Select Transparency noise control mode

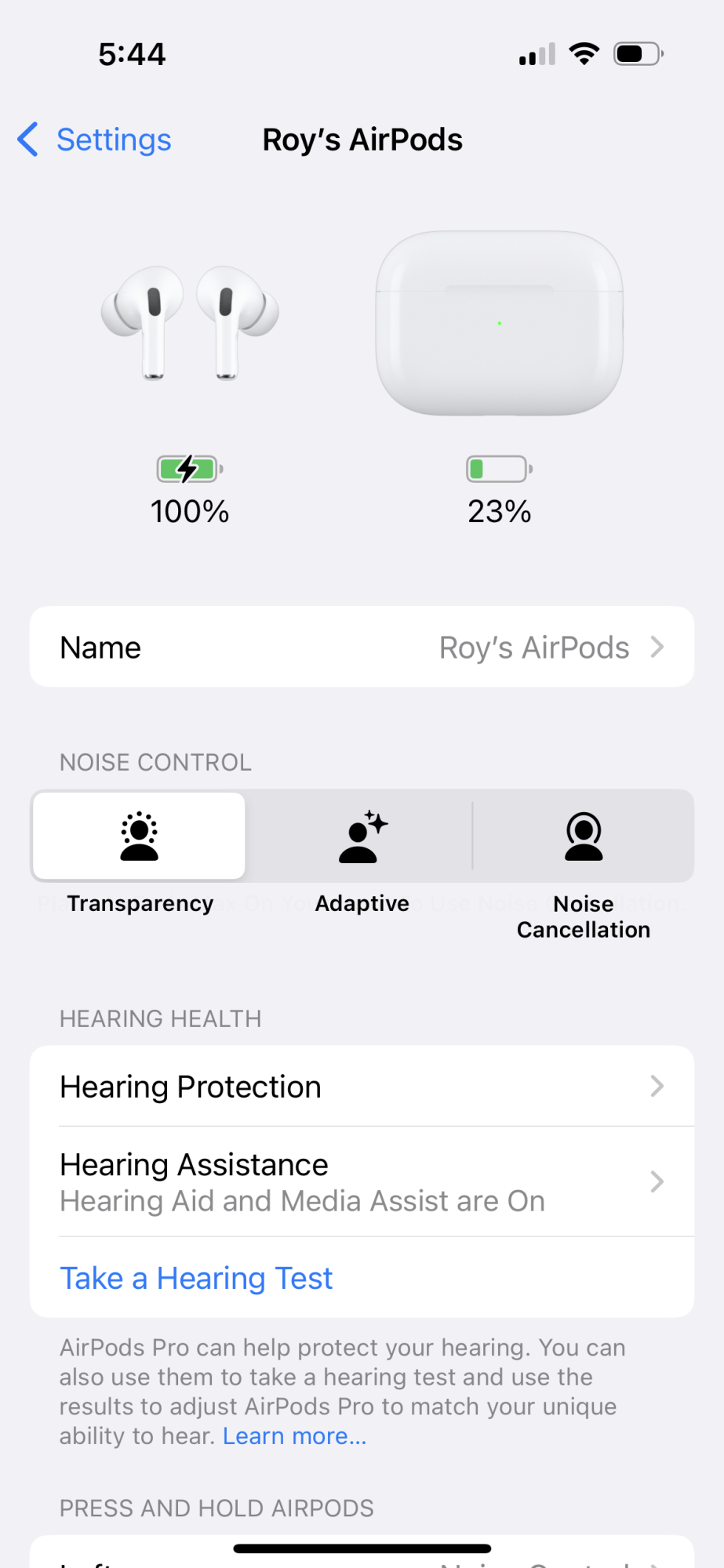click(140, 837)
